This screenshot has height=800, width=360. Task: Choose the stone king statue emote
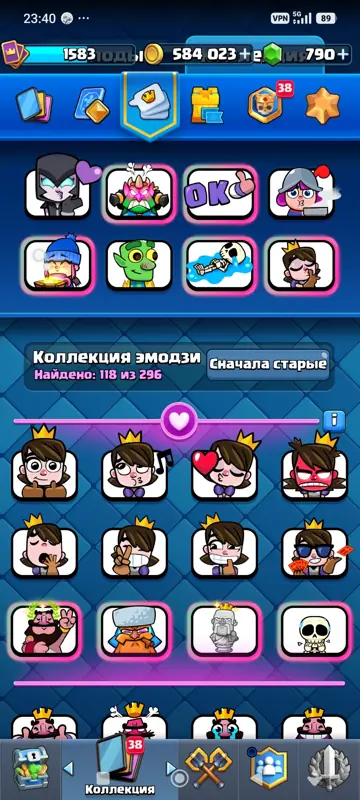(x=224, y=630)
